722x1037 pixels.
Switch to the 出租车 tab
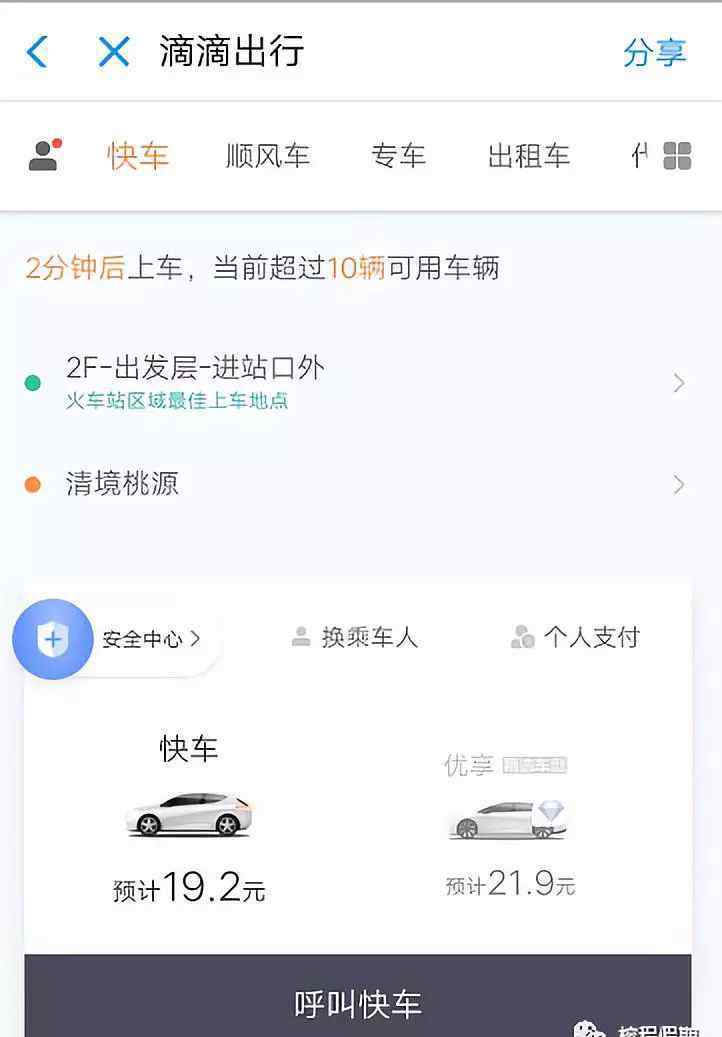pos(528,156)
